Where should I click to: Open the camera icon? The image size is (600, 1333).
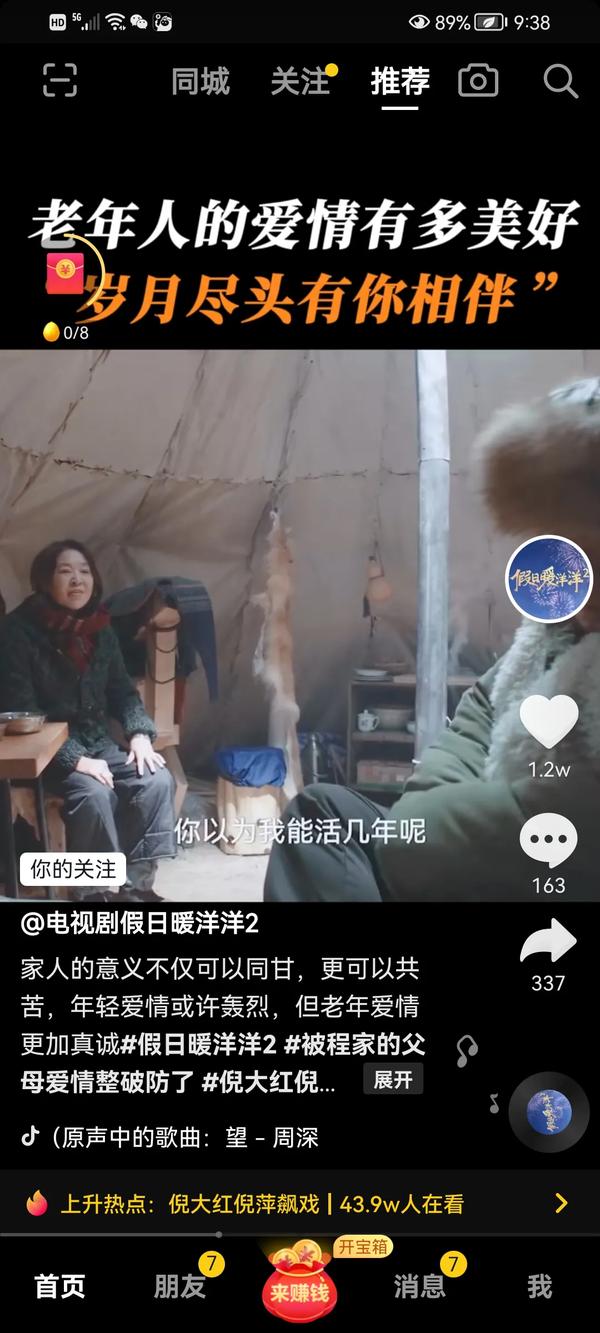[478, 82]
